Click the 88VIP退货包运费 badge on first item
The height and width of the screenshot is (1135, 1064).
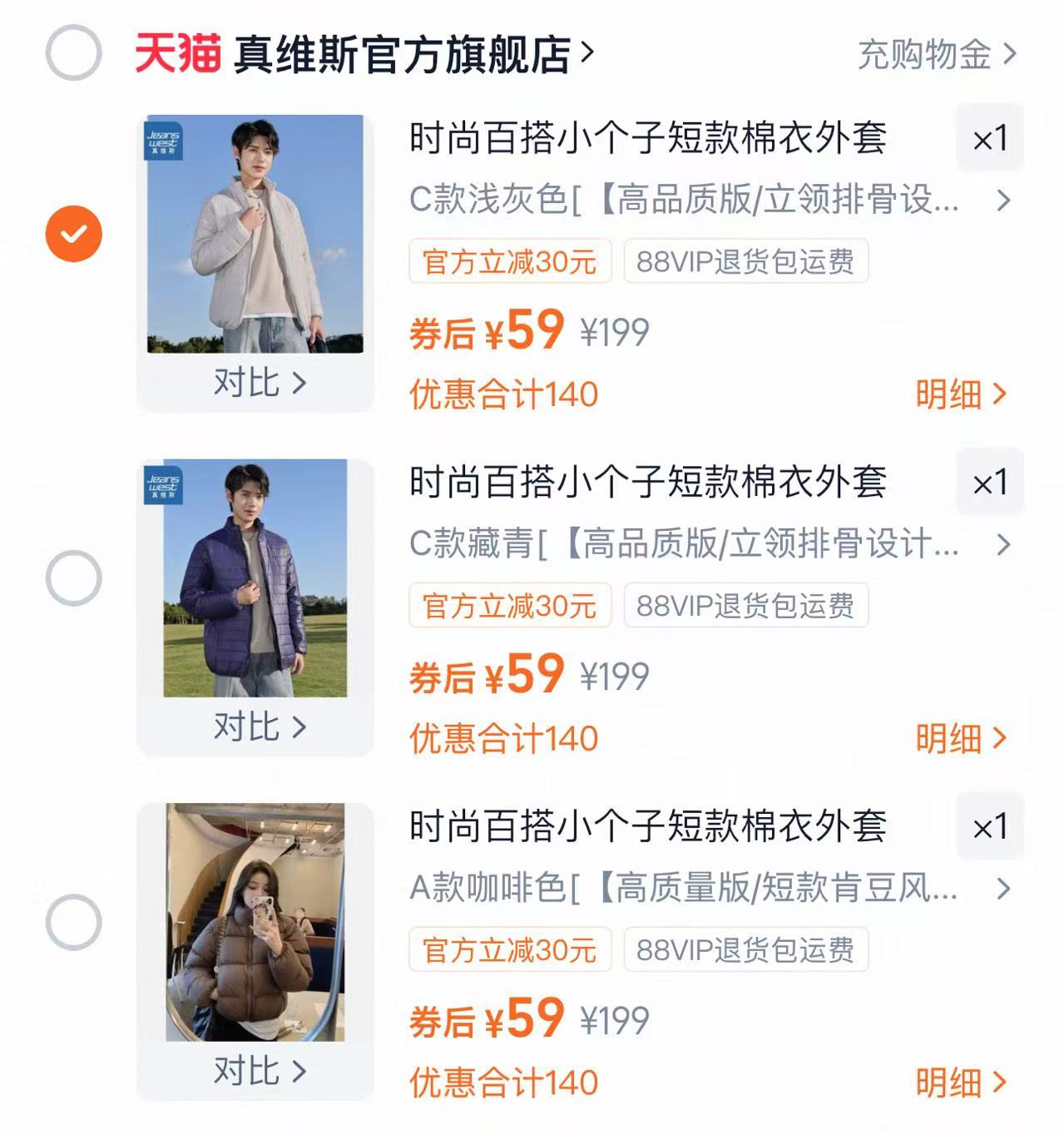tap(745, 262)
